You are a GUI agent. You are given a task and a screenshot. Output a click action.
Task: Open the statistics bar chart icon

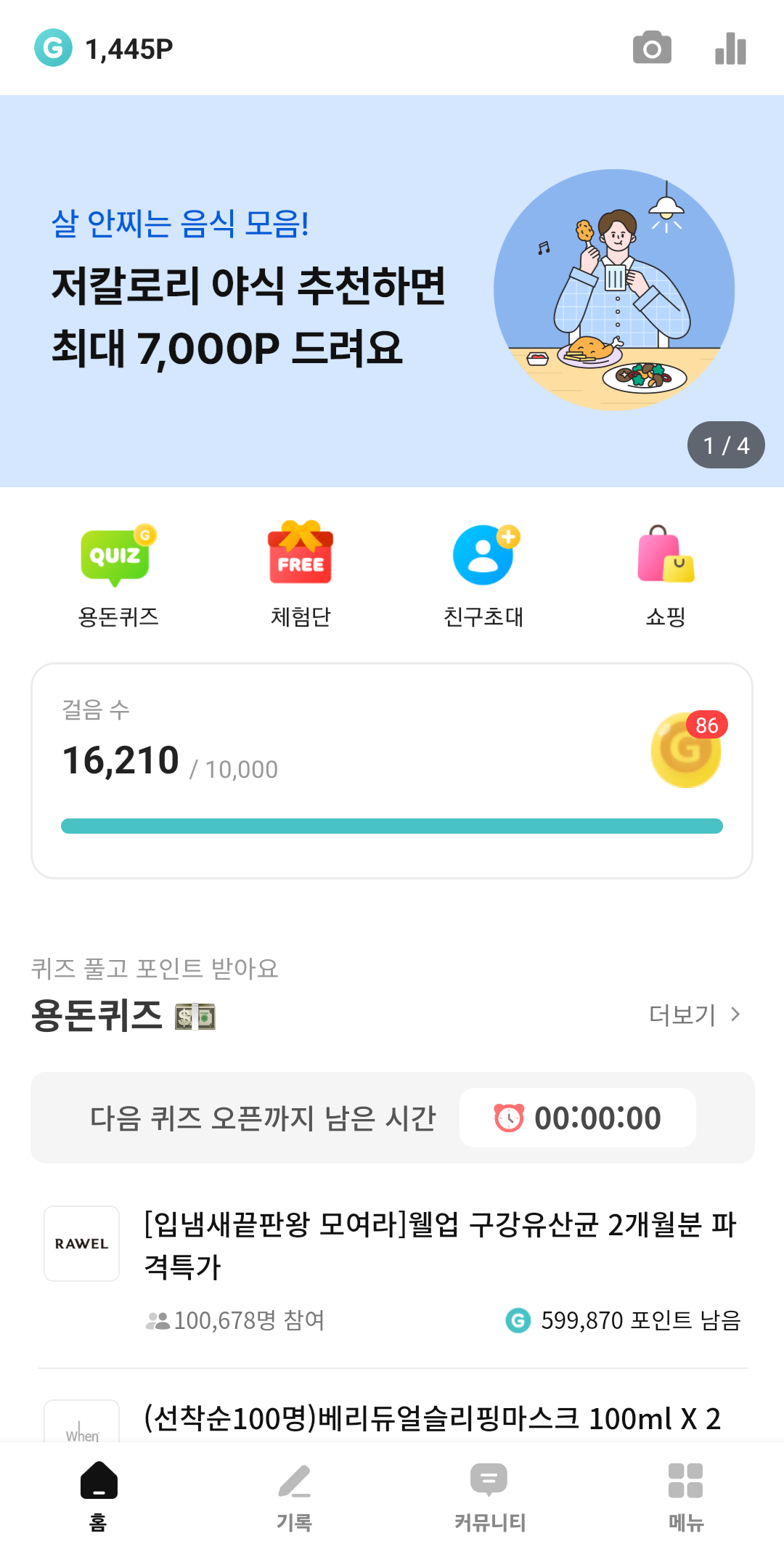[730, 48]
